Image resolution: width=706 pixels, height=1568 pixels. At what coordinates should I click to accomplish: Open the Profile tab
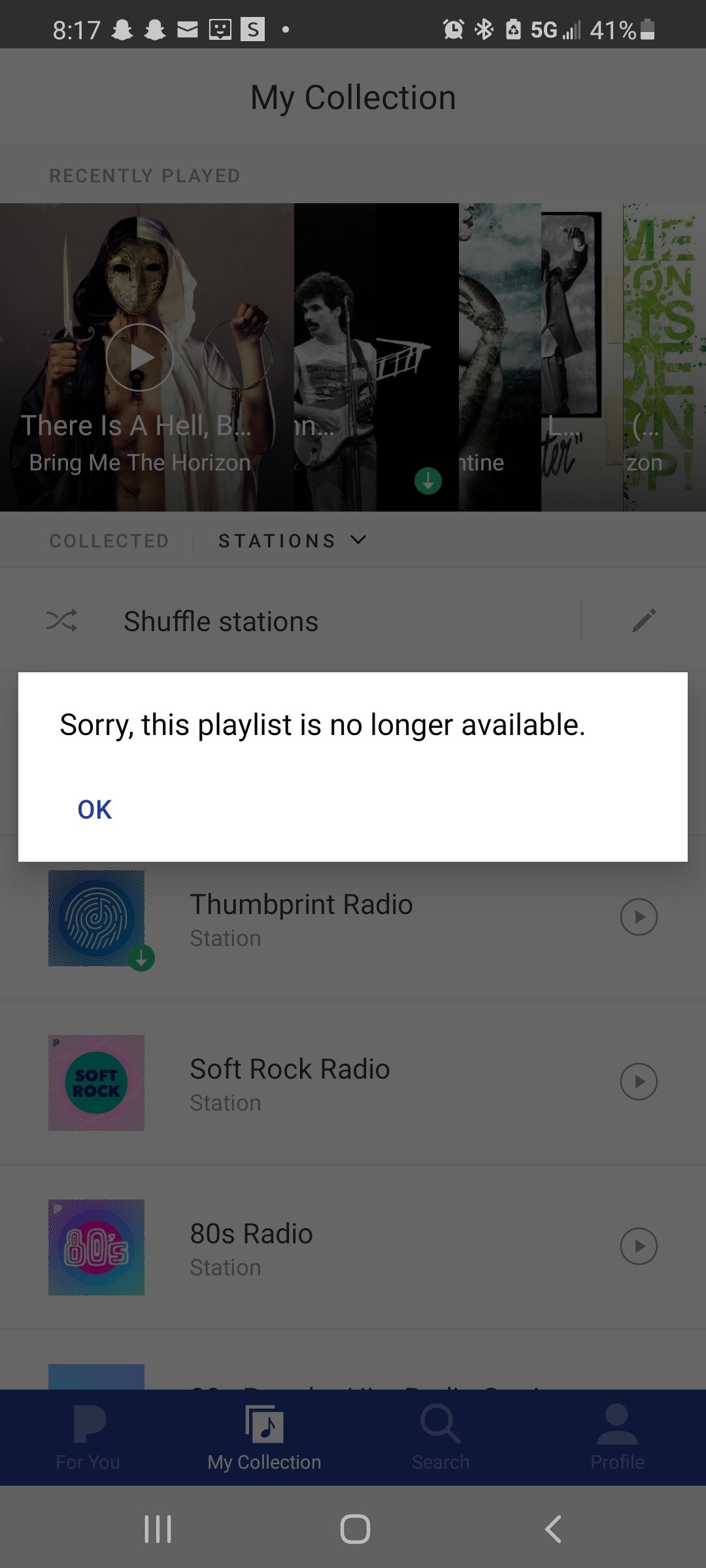617,1437
